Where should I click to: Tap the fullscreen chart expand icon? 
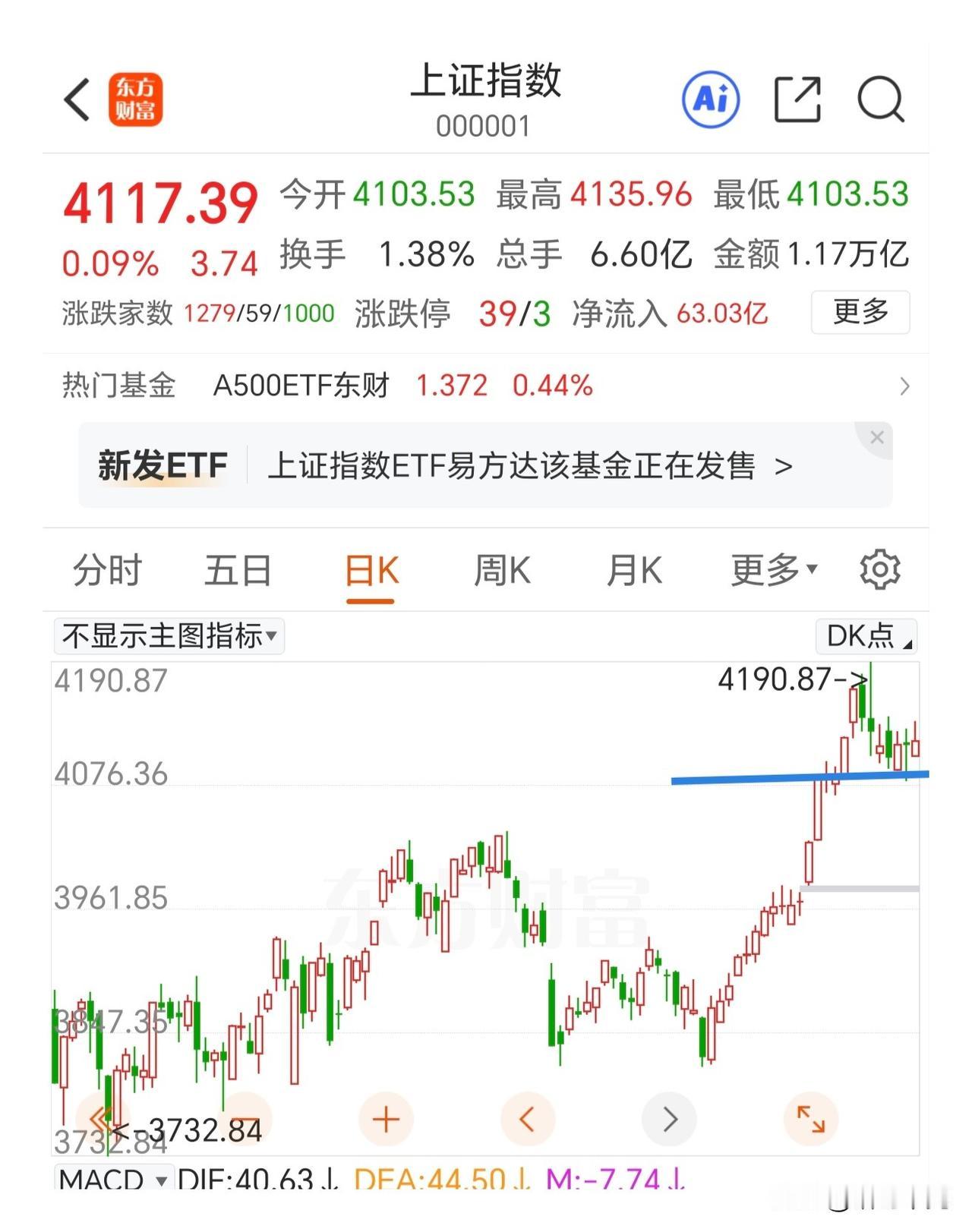810,1118
